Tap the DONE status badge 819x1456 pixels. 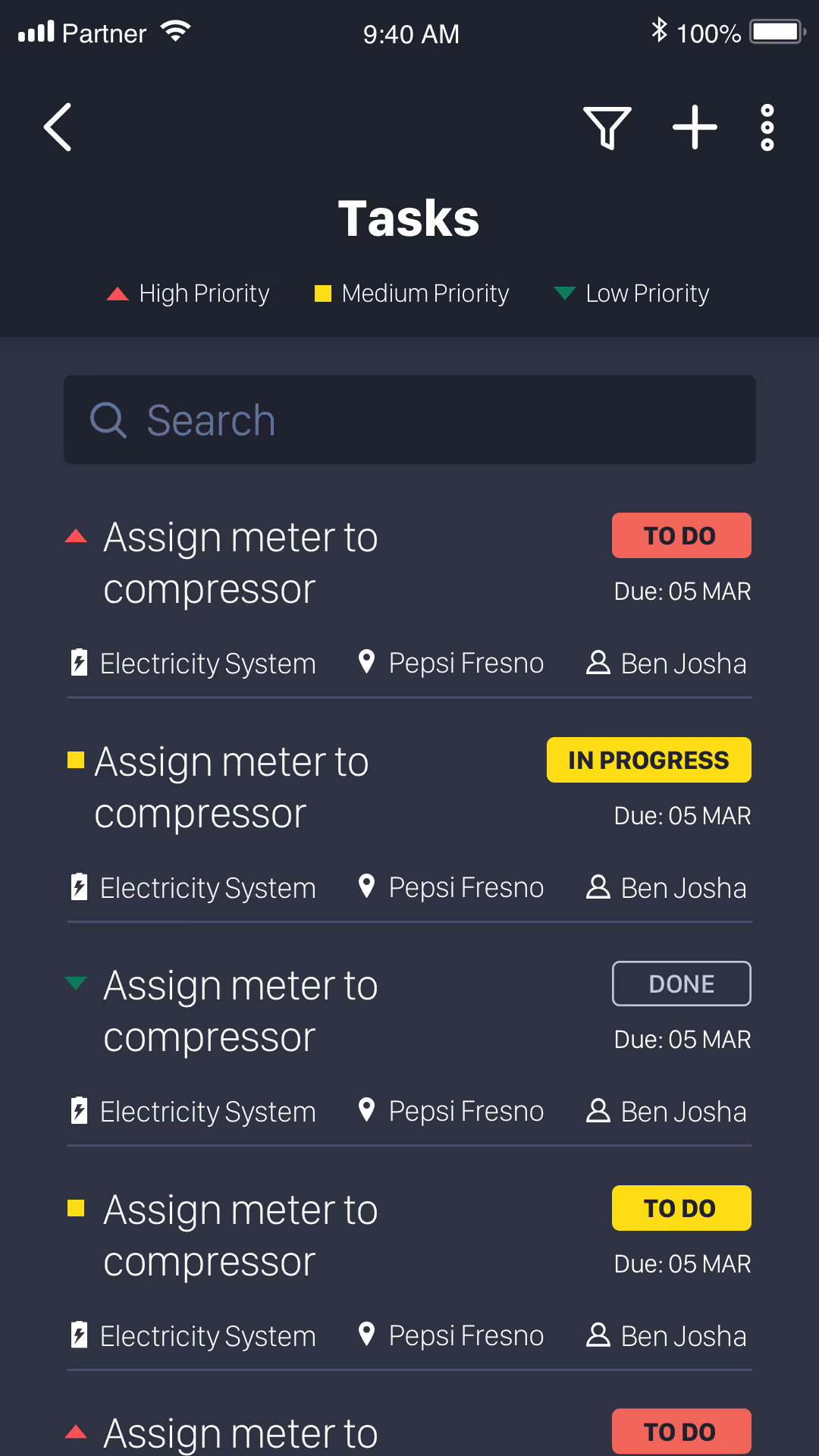click(x=682, y=984)
